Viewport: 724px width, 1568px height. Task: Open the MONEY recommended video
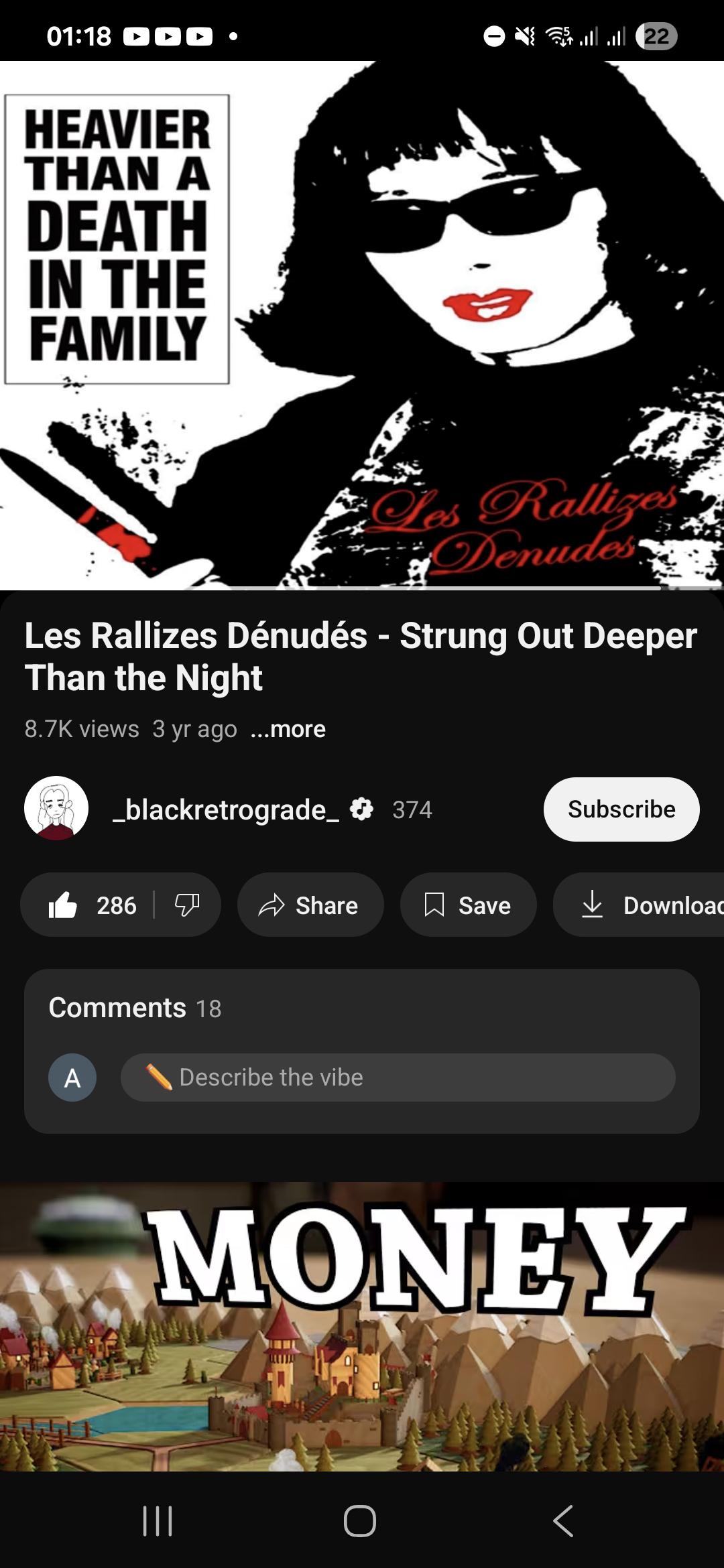click(x=362, y=1327)
